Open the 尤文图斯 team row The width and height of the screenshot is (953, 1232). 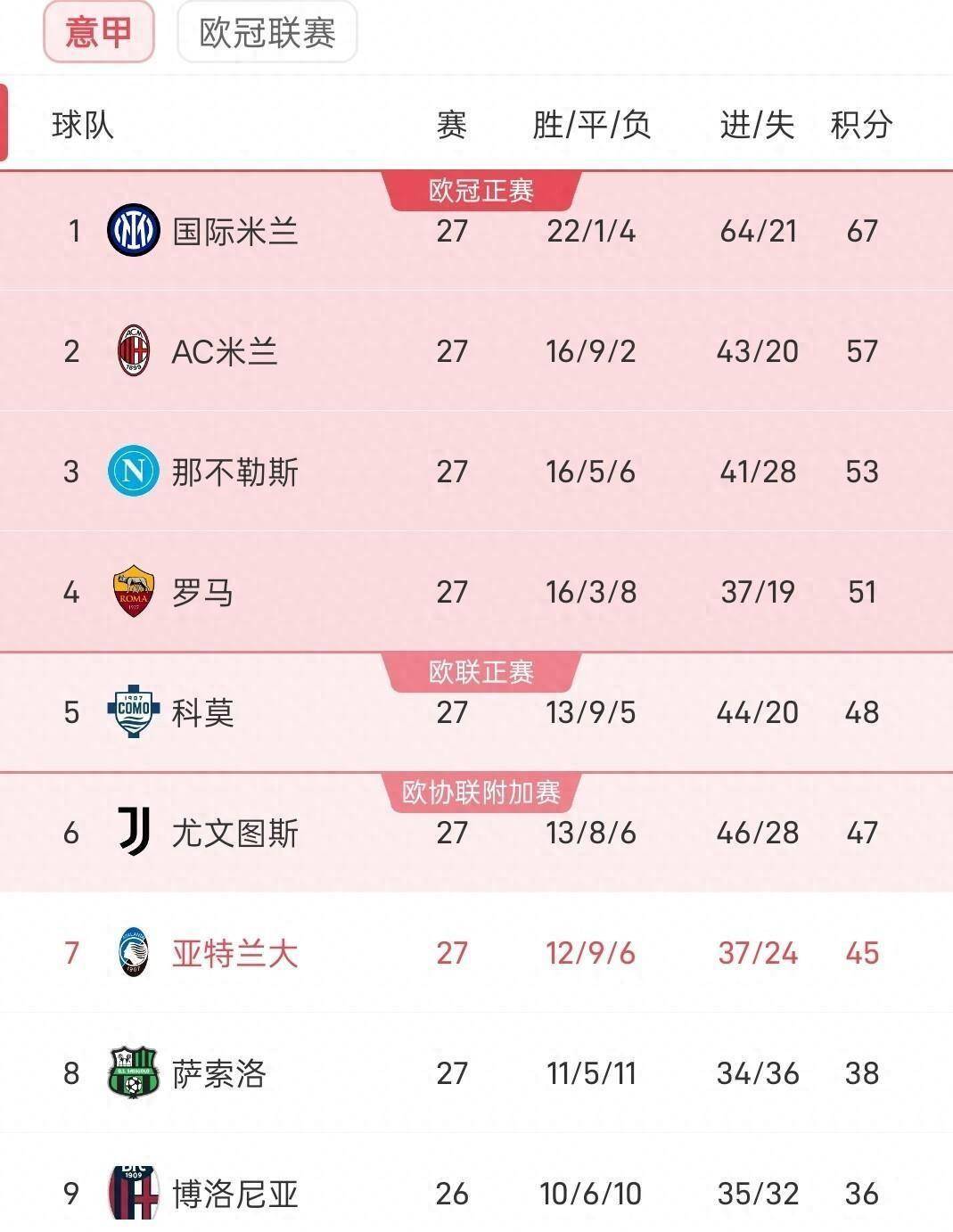click(x=234, y=834)
